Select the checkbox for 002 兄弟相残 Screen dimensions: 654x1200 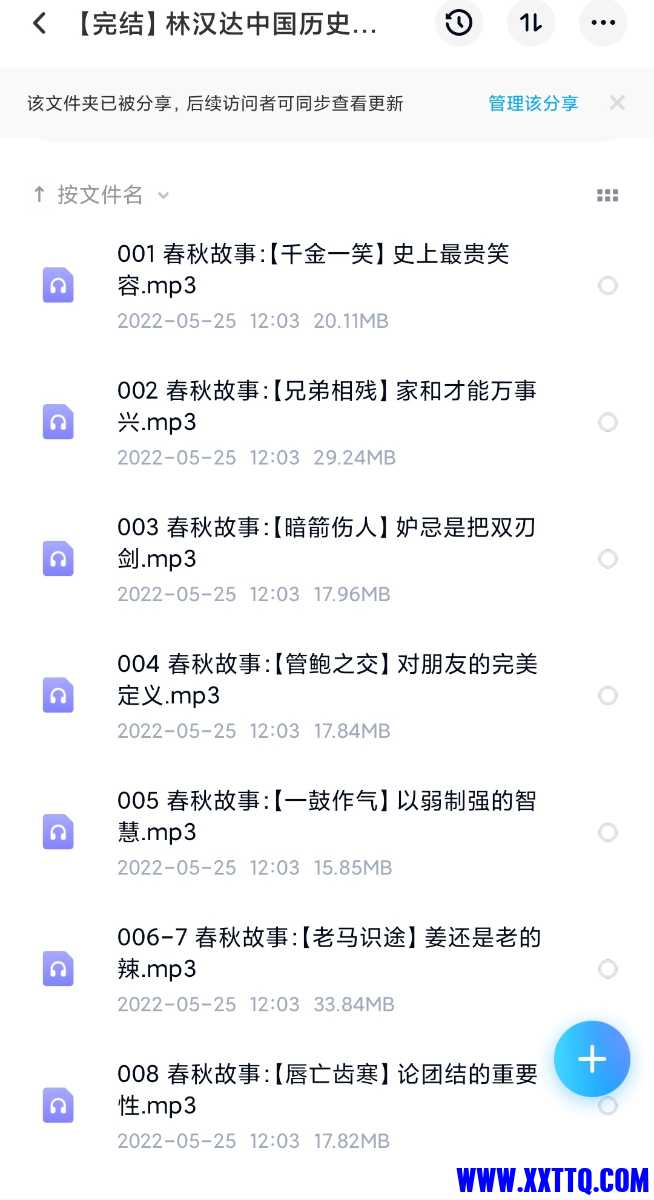(607, 423)
